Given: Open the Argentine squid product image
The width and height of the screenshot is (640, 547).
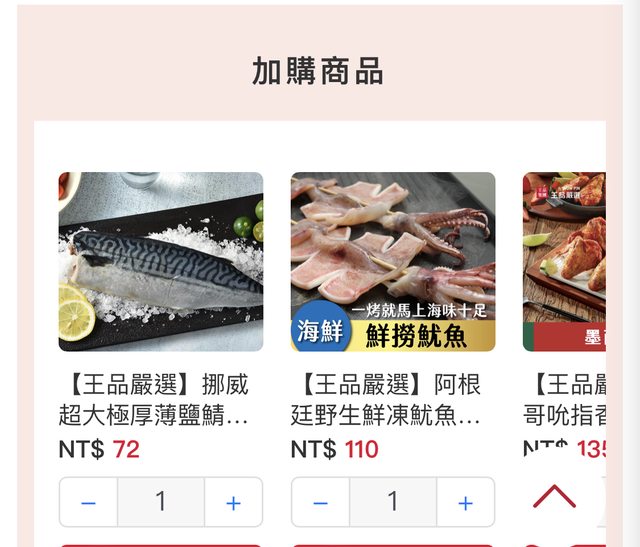Looking at the screenshot, I should pos(392,262).
